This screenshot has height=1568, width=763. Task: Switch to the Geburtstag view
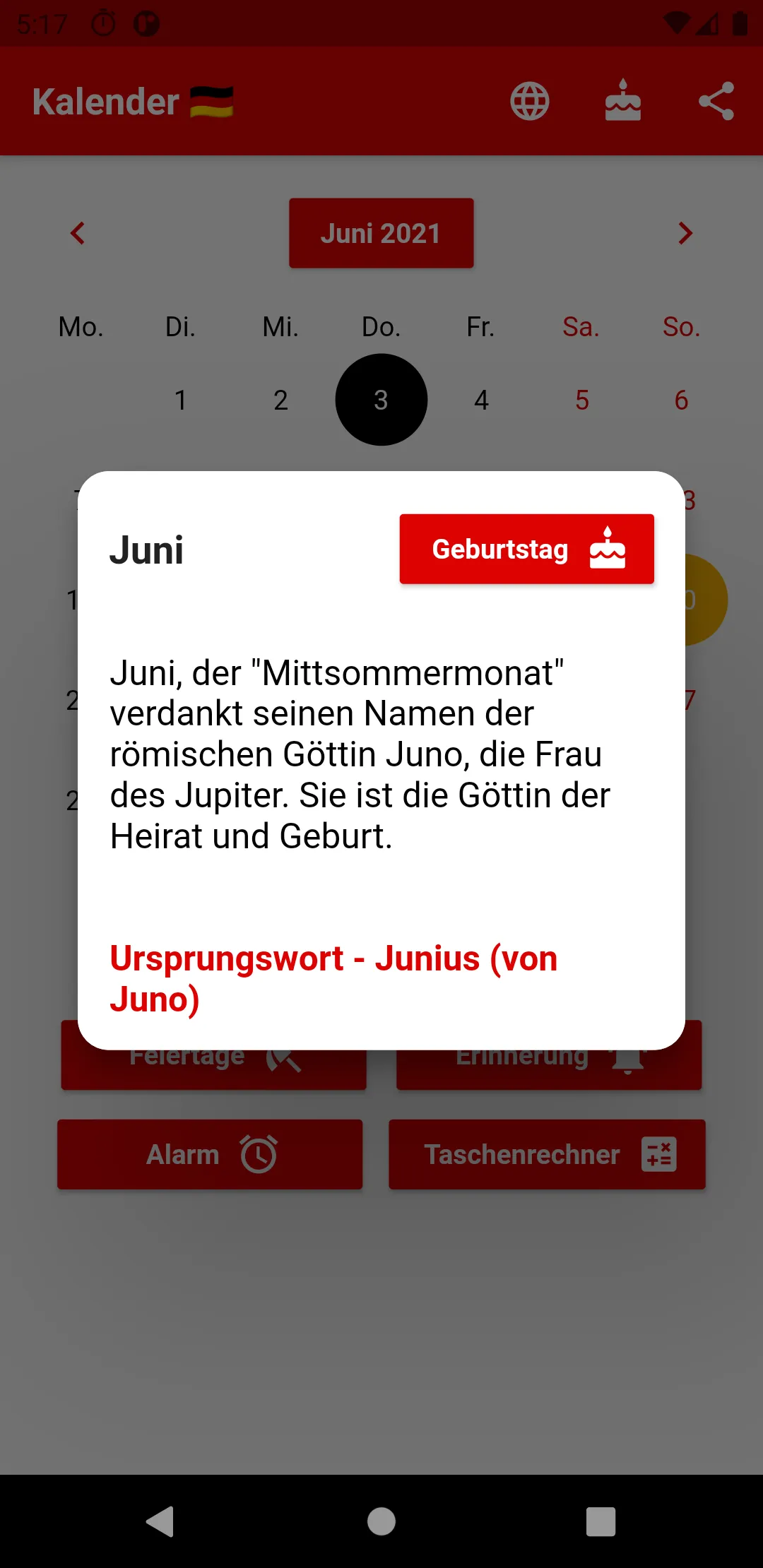tap(526, 549)
